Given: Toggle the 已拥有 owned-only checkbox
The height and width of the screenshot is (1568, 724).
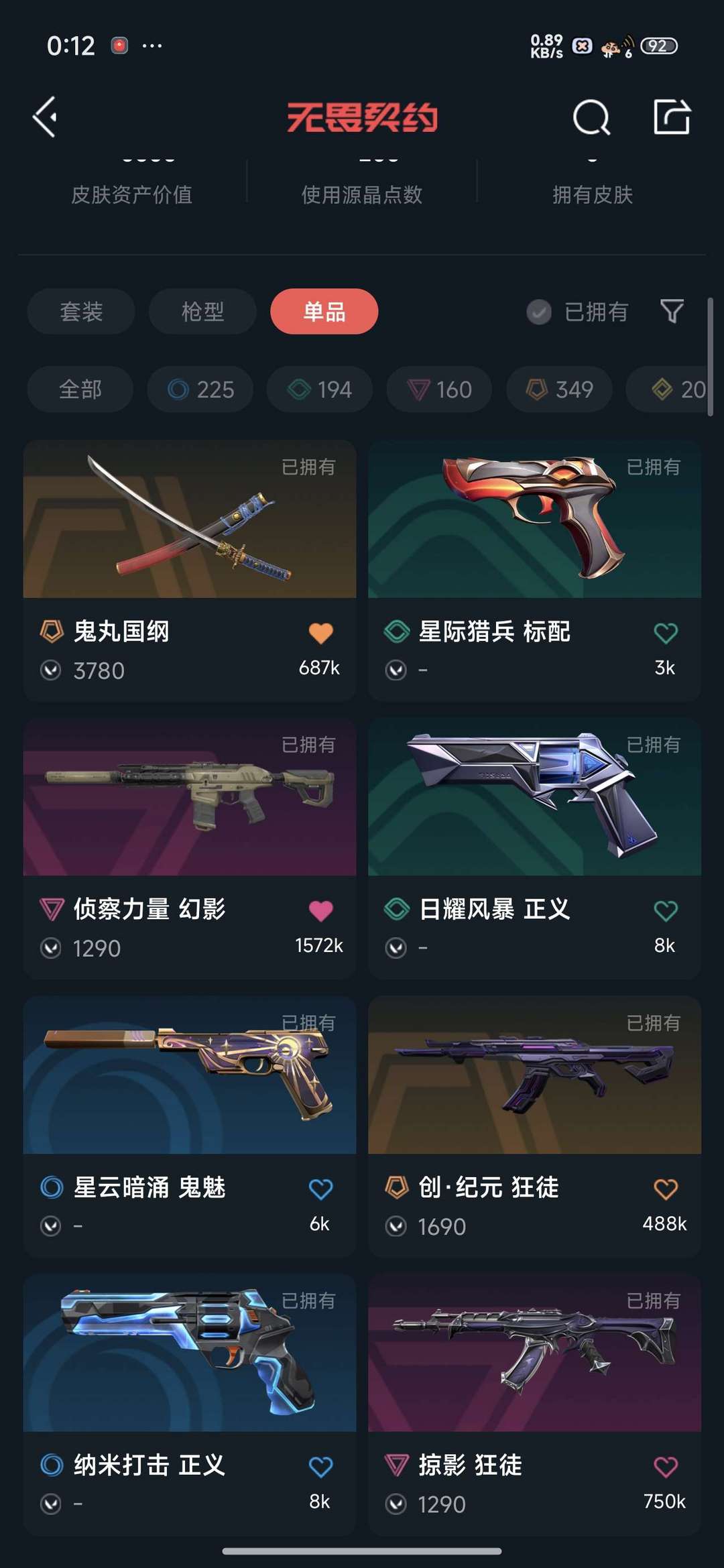Looking at the screenshot, I should (x=539, y=312).
